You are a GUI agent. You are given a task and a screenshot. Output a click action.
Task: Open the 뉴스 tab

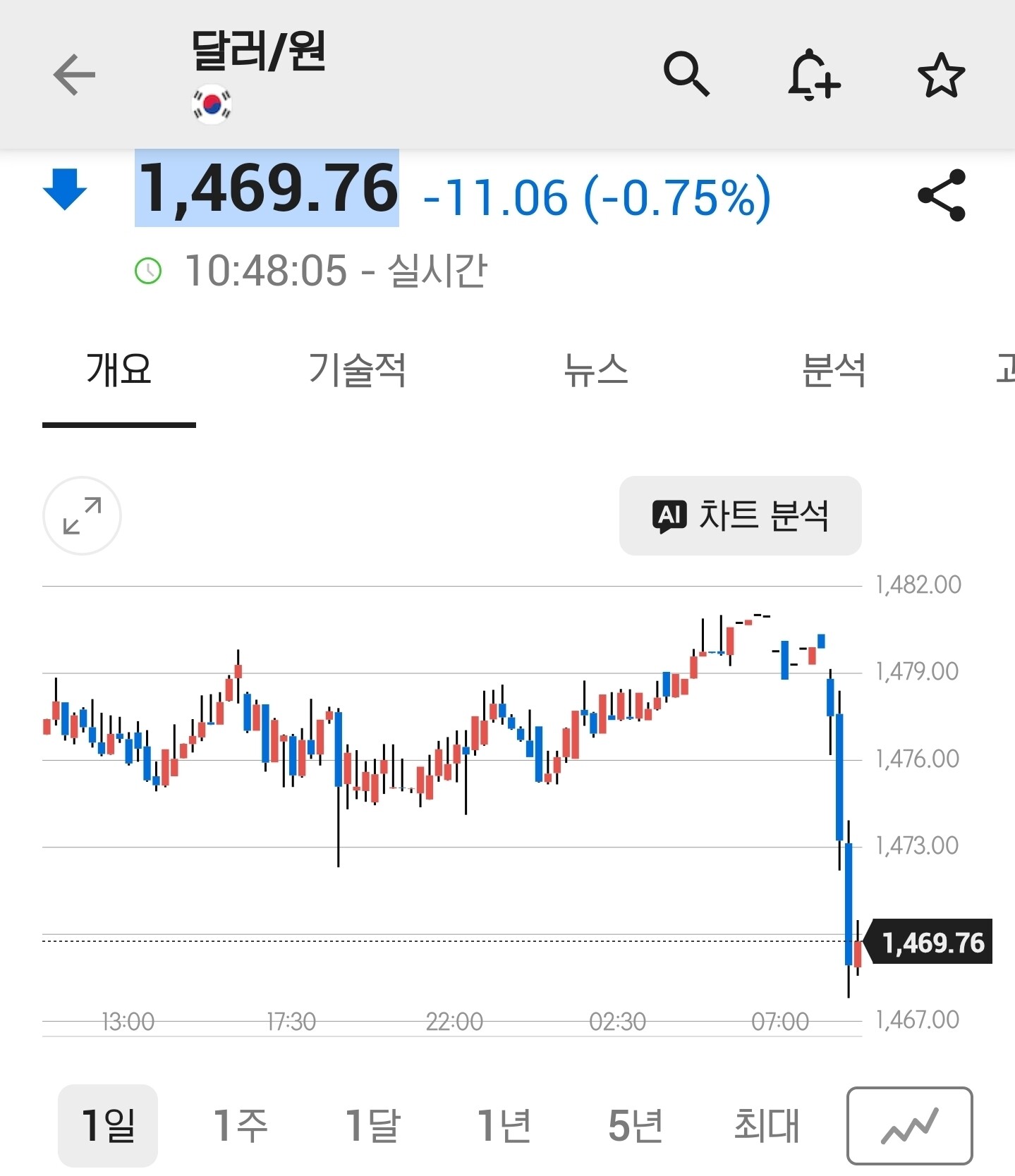point(595,370)
